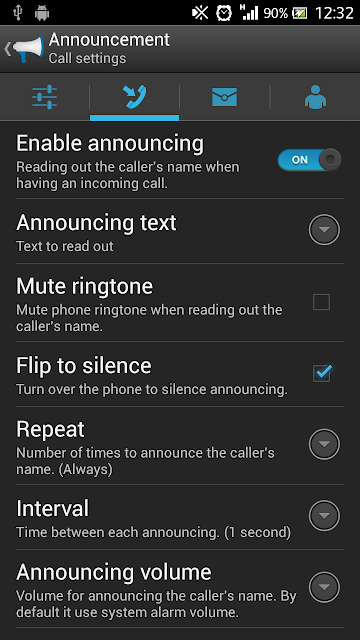The height and width of the screenshot is (640, 360).
Task: Check the Mute ringtone checkbox
Action: (x=321, y=302)
